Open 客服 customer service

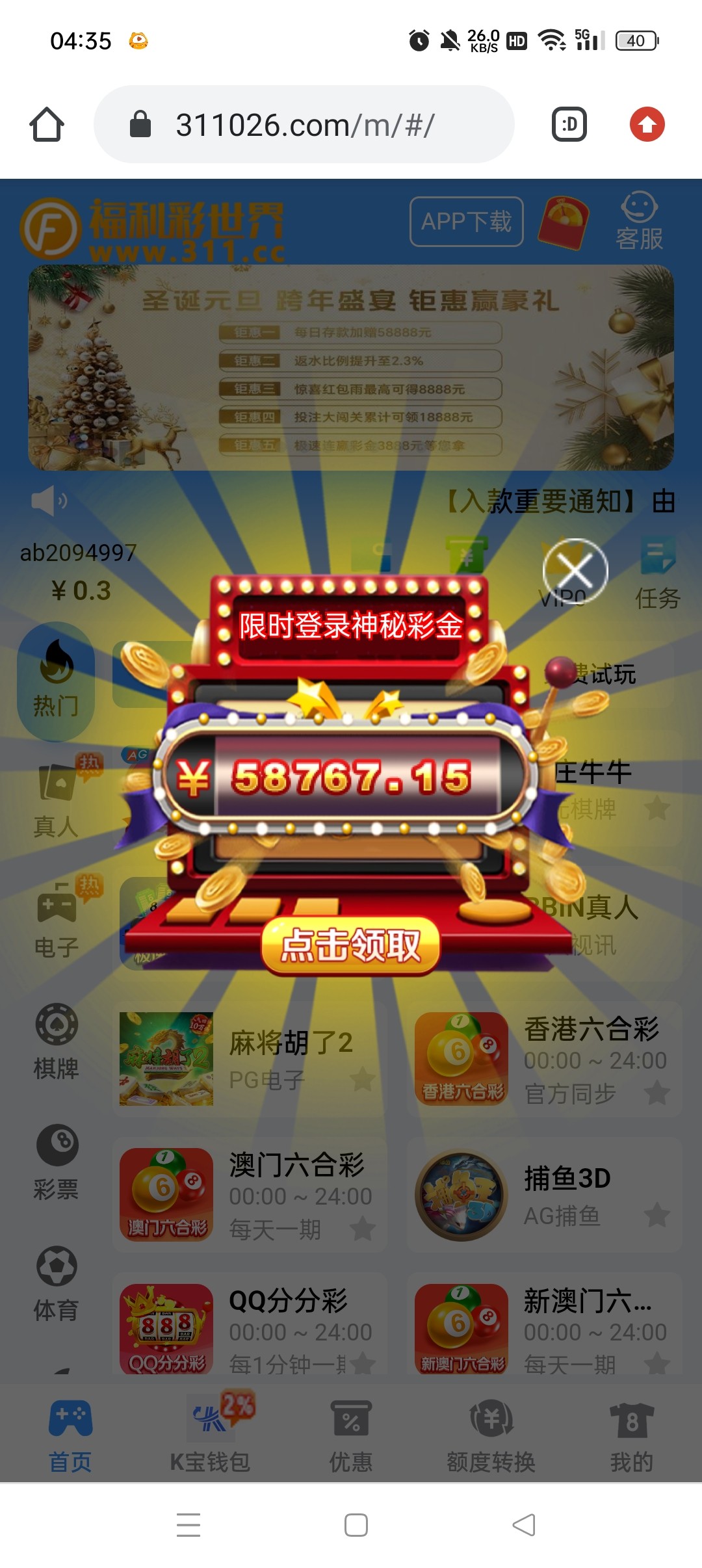pos(639,222)
